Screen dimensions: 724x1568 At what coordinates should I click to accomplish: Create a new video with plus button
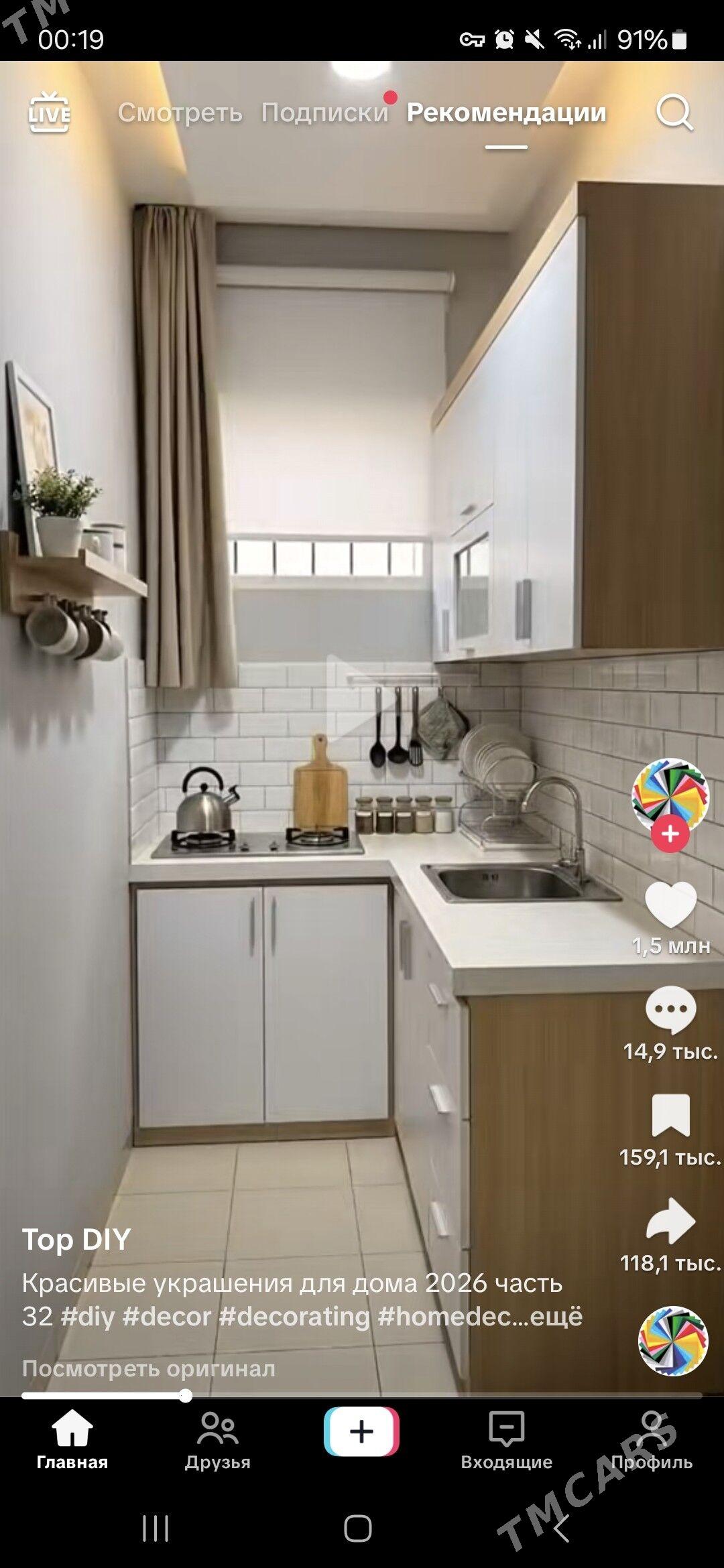361,1432
